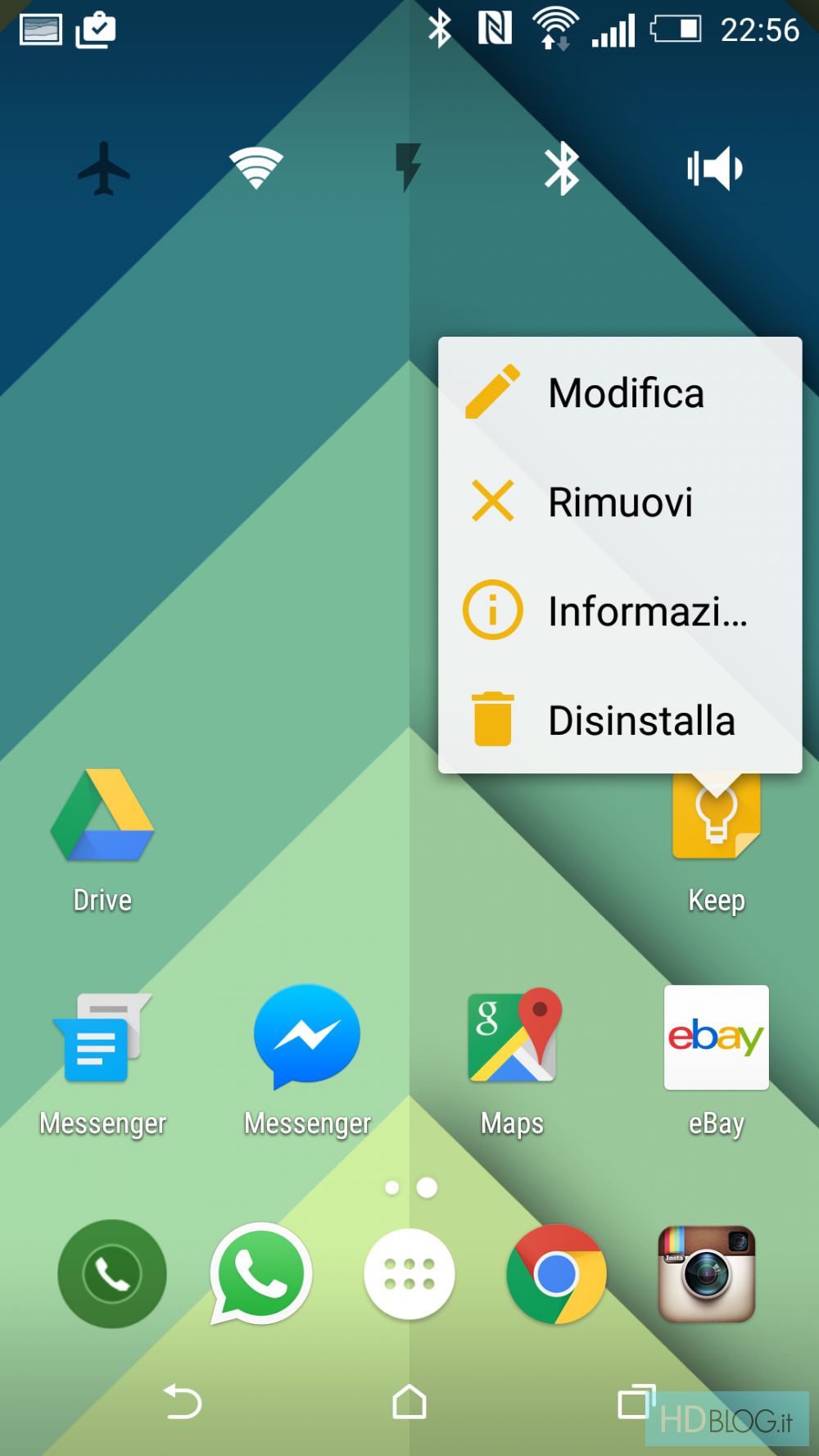Launch the eBay app
Viewport: 819px width, 1456px height.
coord(717,1037)
